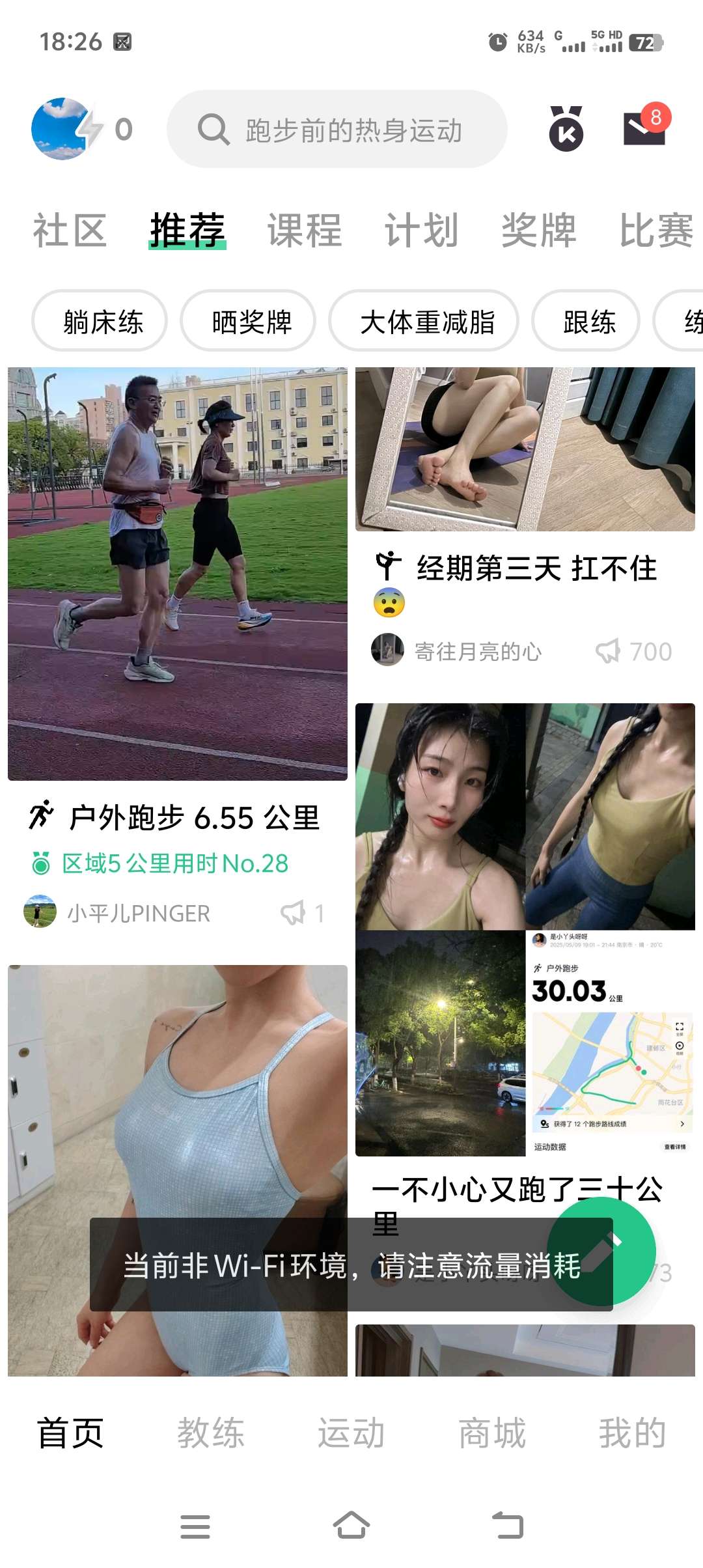
Task: Like the post by 寄往月亮的心
Action: (609, 651)
